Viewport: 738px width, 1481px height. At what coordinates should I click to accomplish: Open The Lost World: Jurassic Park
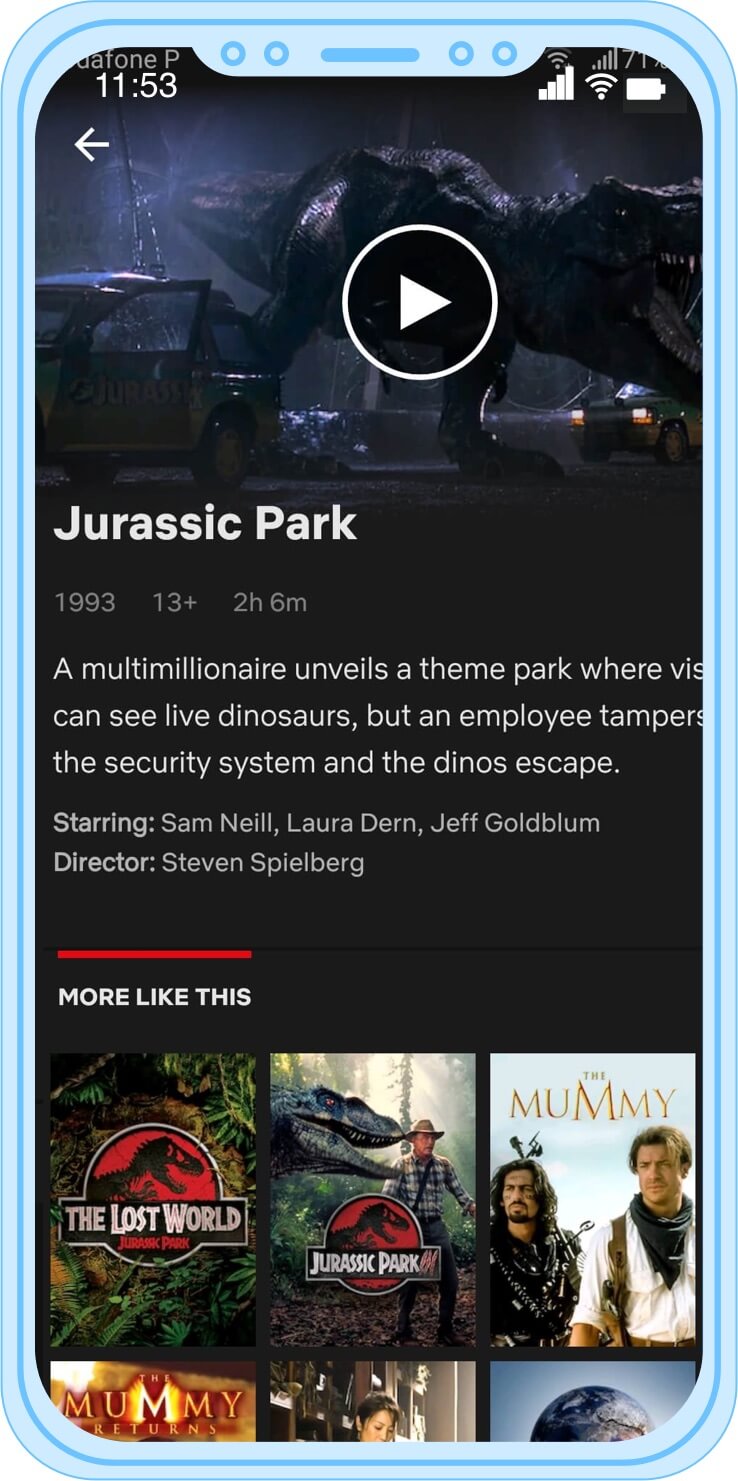click(153, 1199)
